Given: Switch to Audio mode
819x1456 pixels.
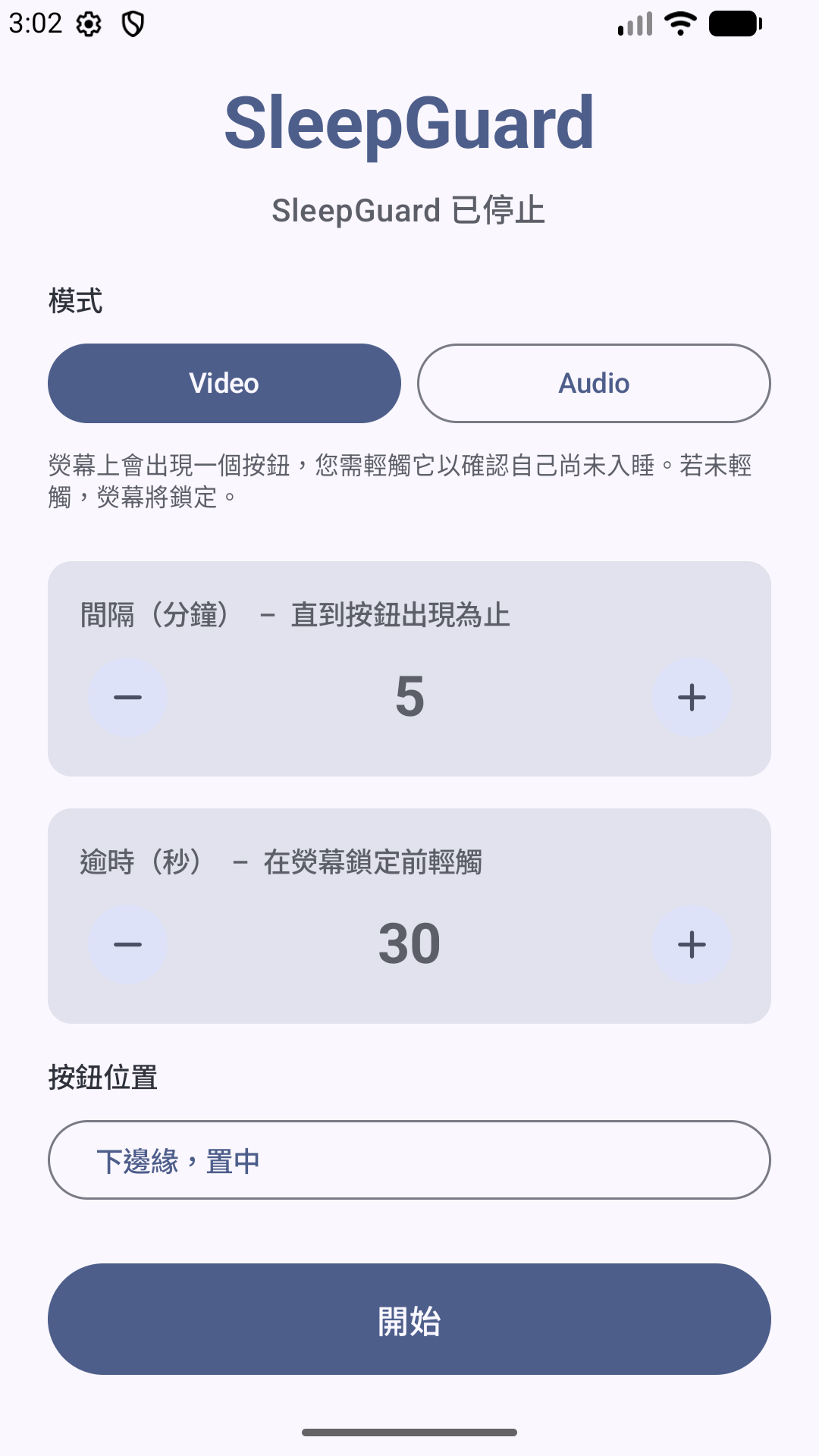Looking at the screenshot, I should point(594,383).
